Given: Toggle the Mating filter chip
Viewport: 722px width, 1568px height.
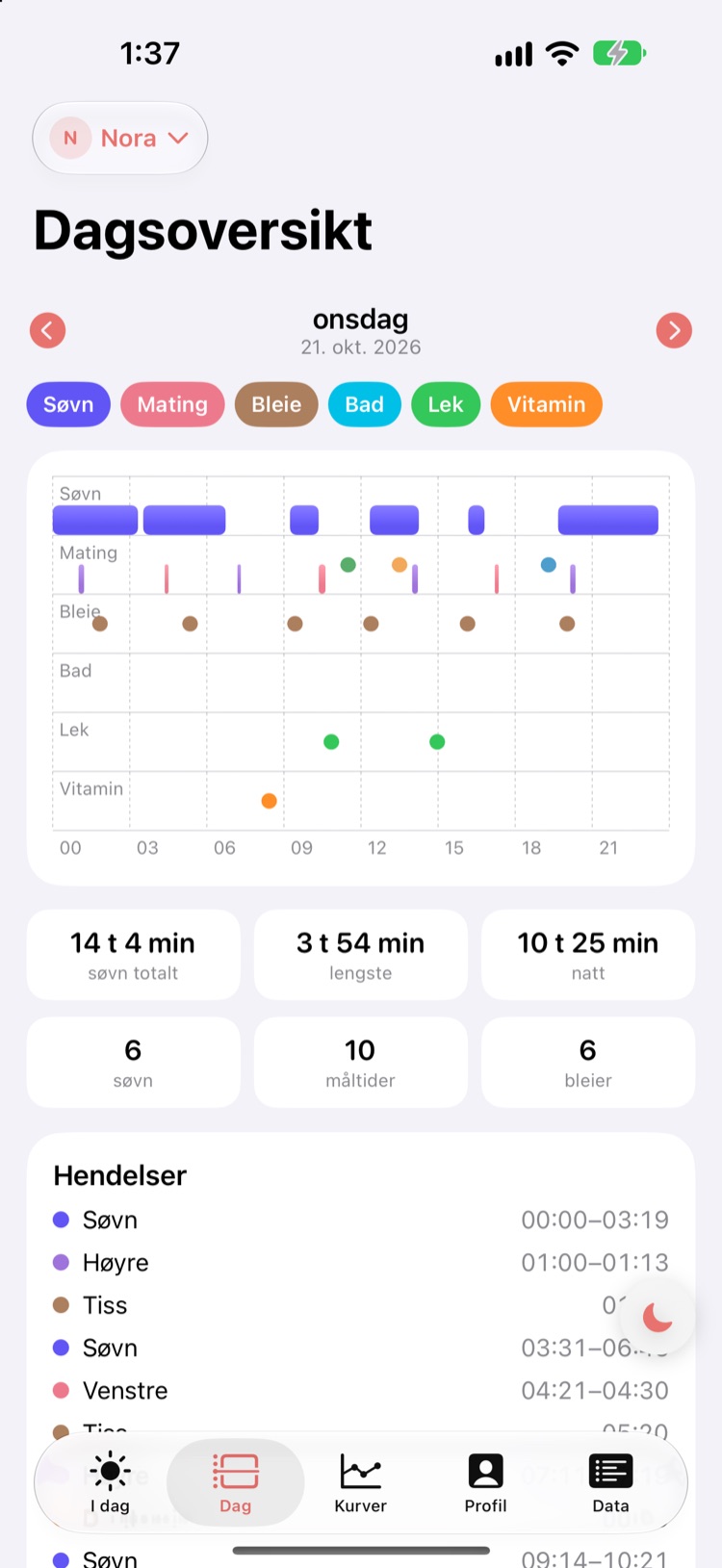Looking at the screenshot, I should coord(172,404).
